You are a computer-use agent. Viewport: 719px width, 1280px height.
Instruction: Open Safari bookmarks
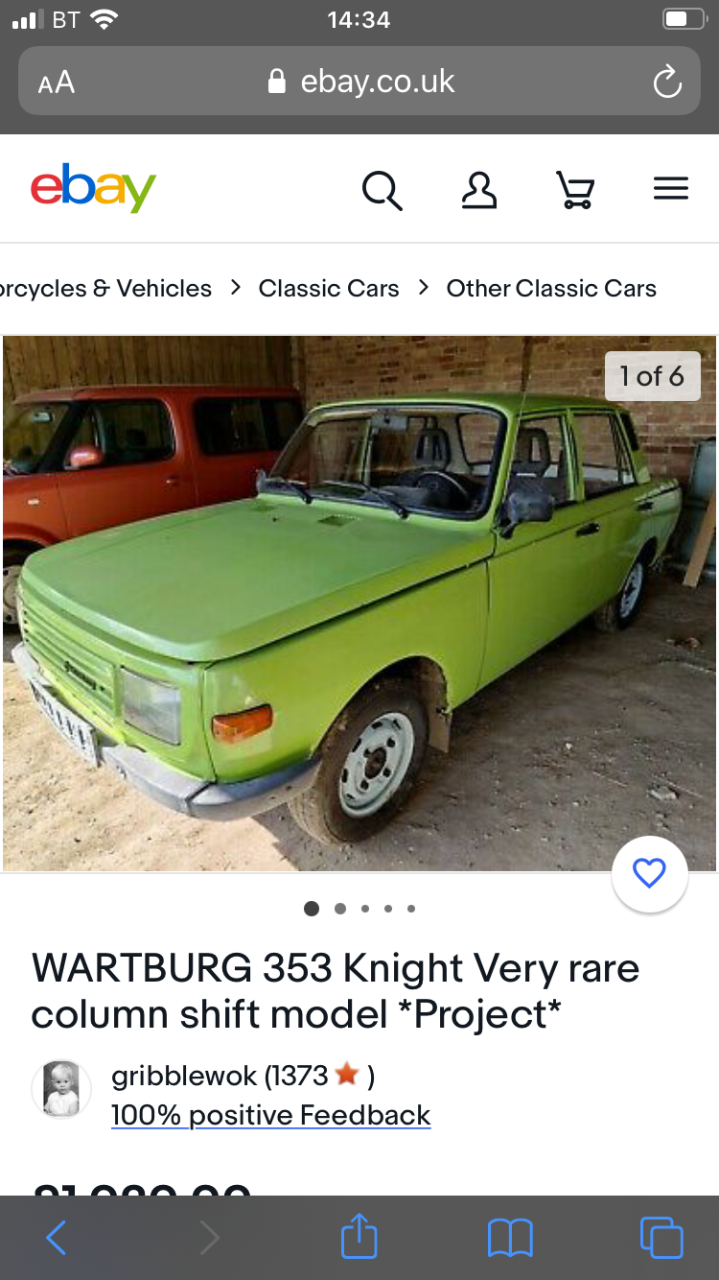(510, 1238)
